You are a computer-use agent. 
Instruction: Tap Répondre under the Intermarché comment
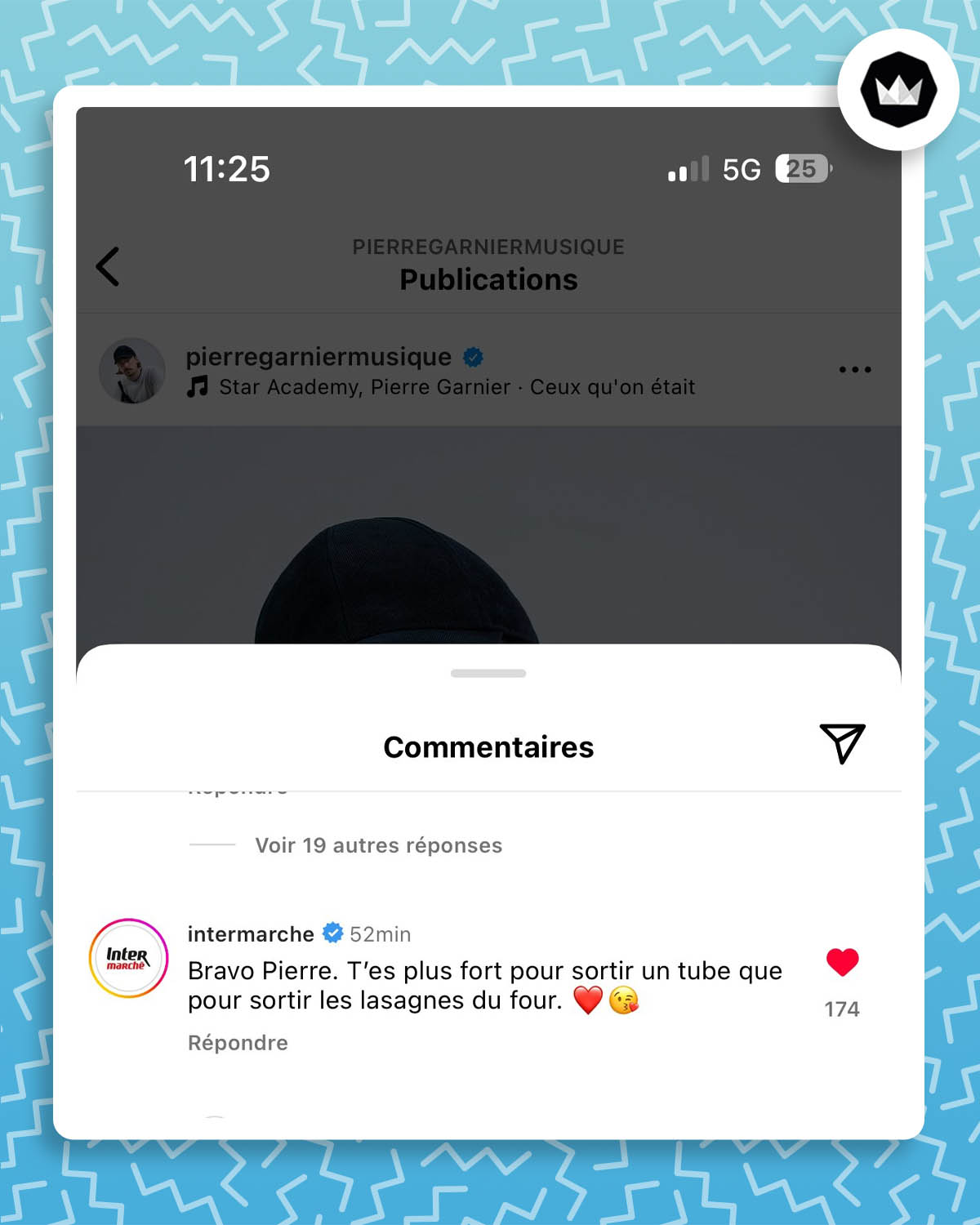click(238, 1042)
